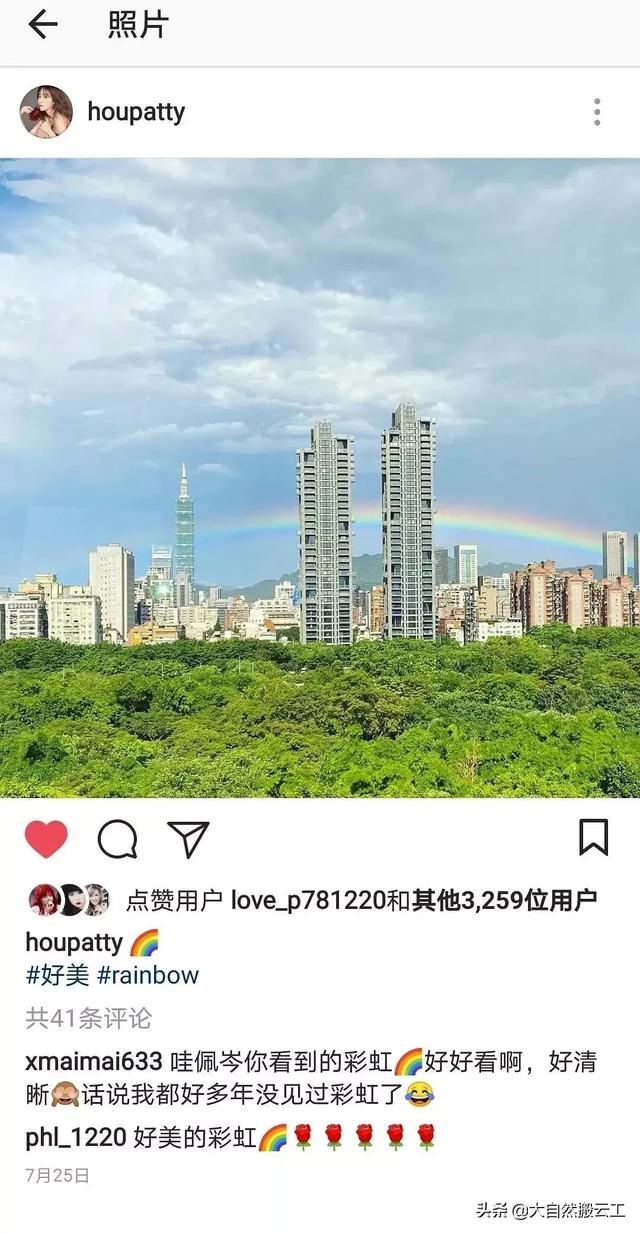See the other 3,259 users who liked
Image resolution: width=640 pixels, height=1233 pixels.
coord(504,900)
